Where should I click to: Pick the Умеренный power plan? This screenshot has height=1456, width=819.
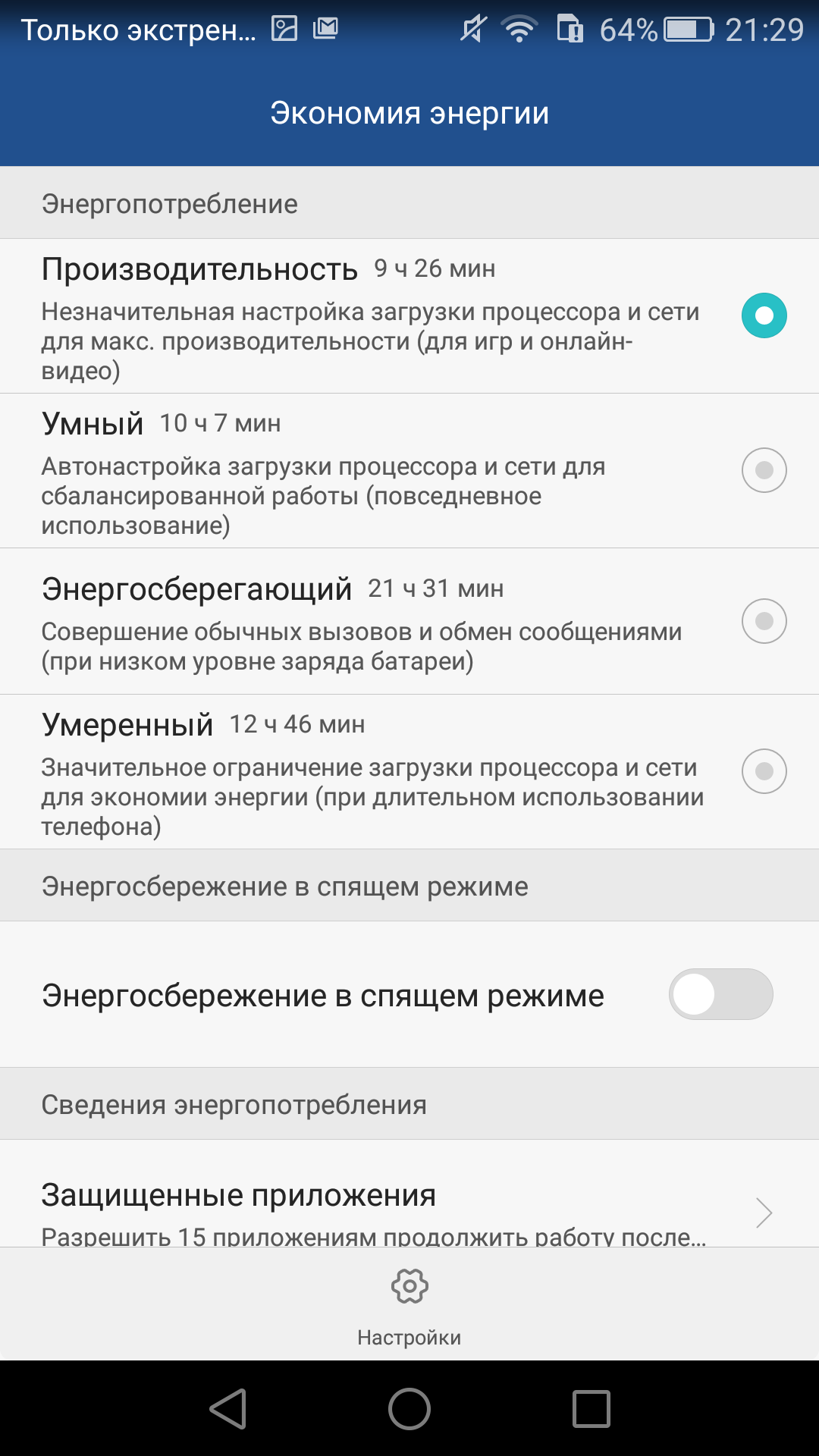409,772
